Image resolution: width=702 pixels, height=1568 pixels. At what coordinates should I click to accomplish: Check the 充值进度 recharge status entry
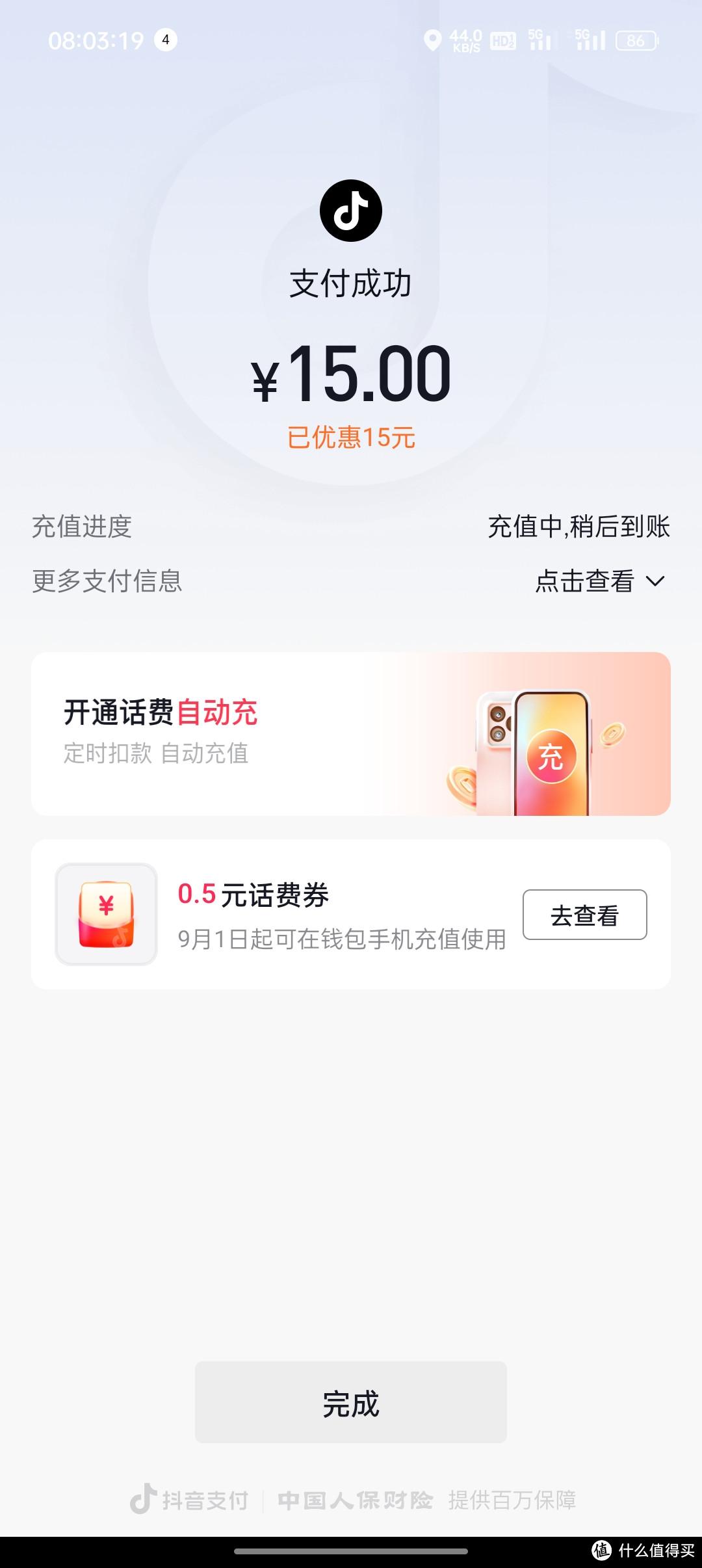[x=81, y=529]
